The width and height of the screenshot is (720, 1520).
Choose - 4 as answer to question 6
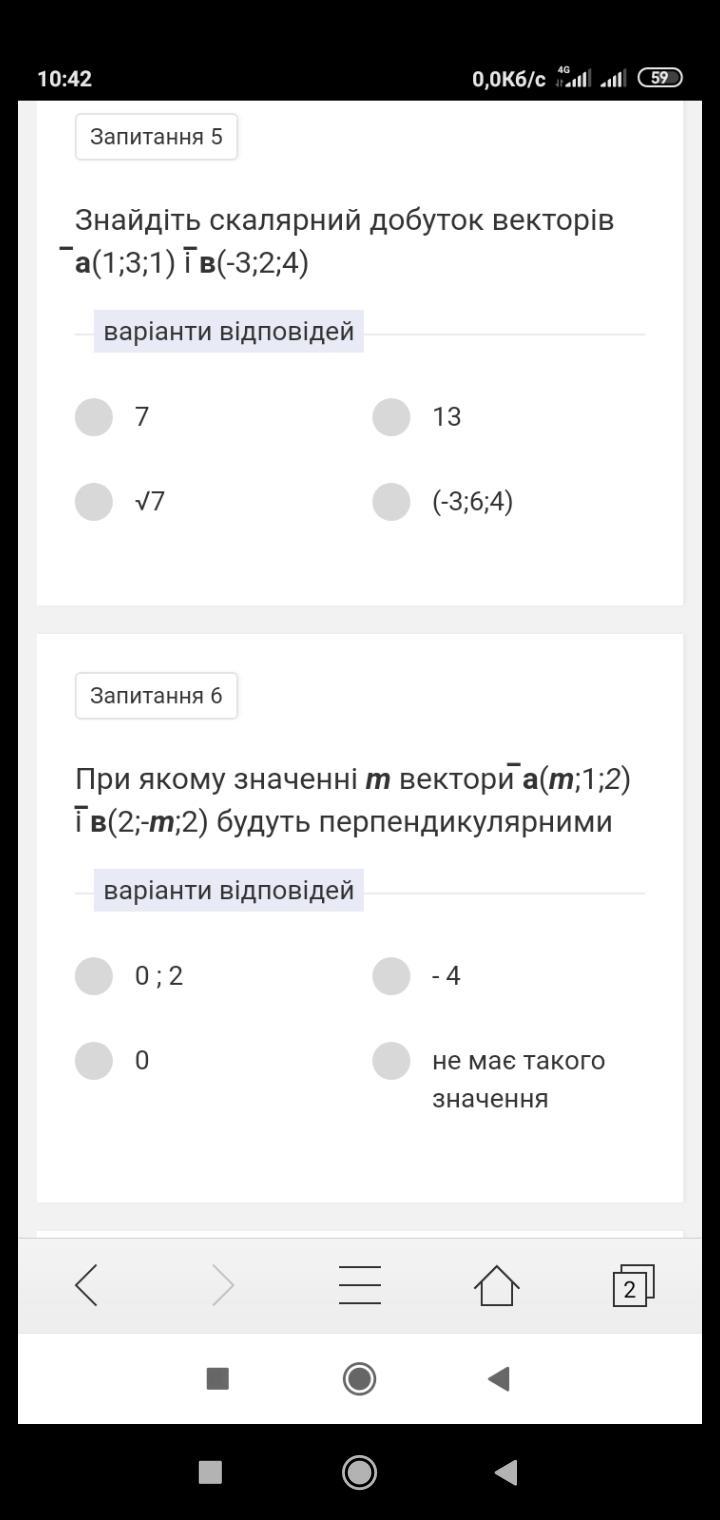[x=392, y=976]
